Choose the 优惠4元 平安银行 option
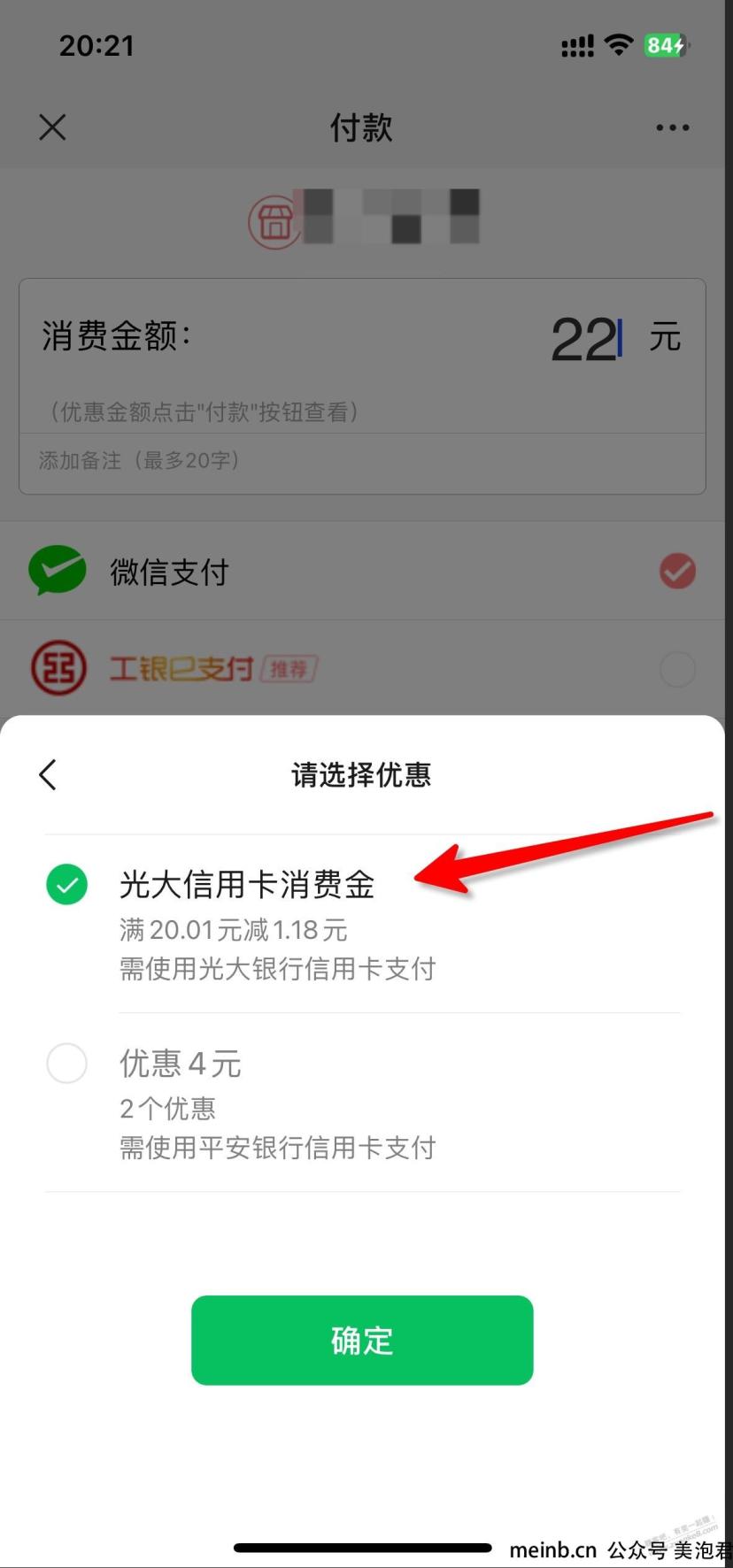The height and width of the screenshot is (1568, 733). point(363,1103)
